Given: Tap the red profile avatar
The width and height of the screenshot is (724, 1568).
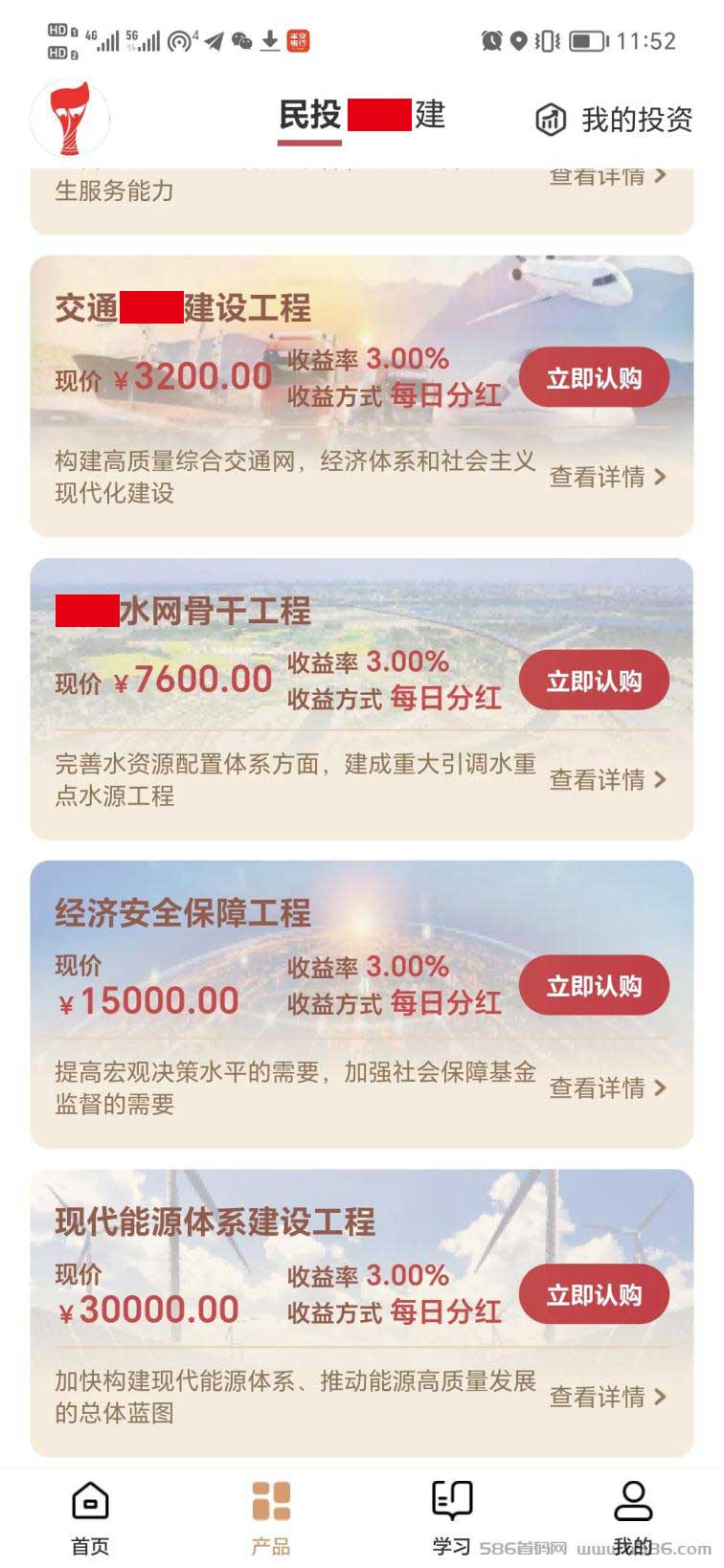Looking at the screenshot, I should point(70,119).
